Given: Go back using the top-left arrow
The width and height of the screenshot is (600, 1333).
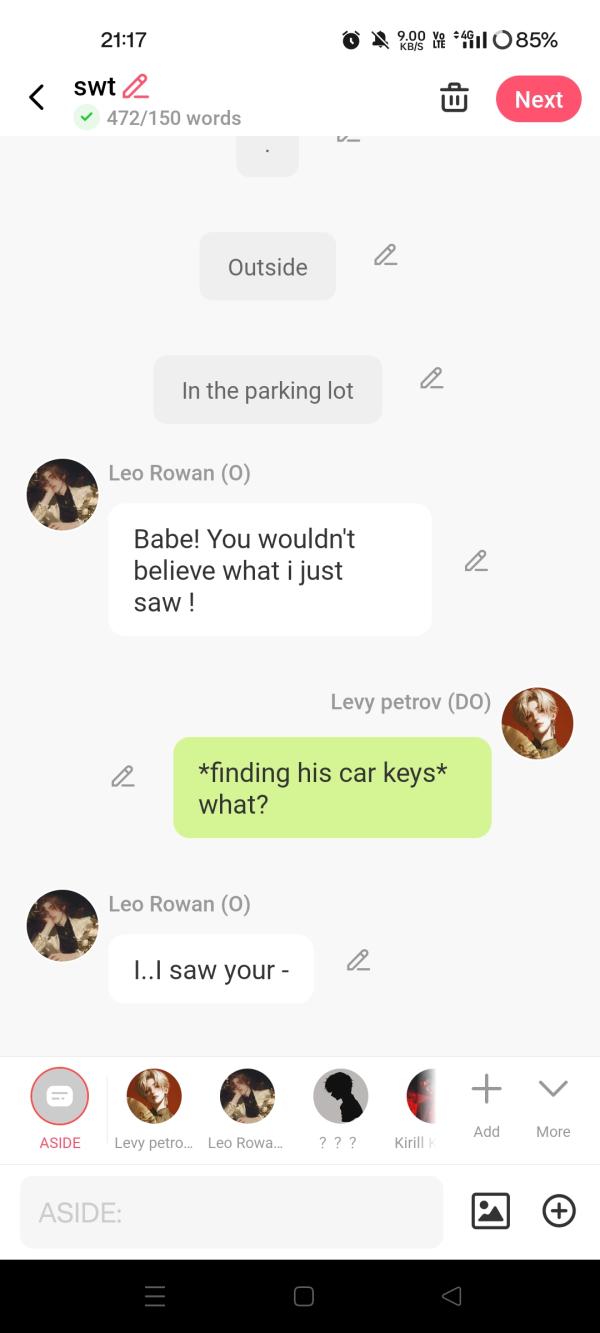Looking at the screenshot, I should (37, 97).
